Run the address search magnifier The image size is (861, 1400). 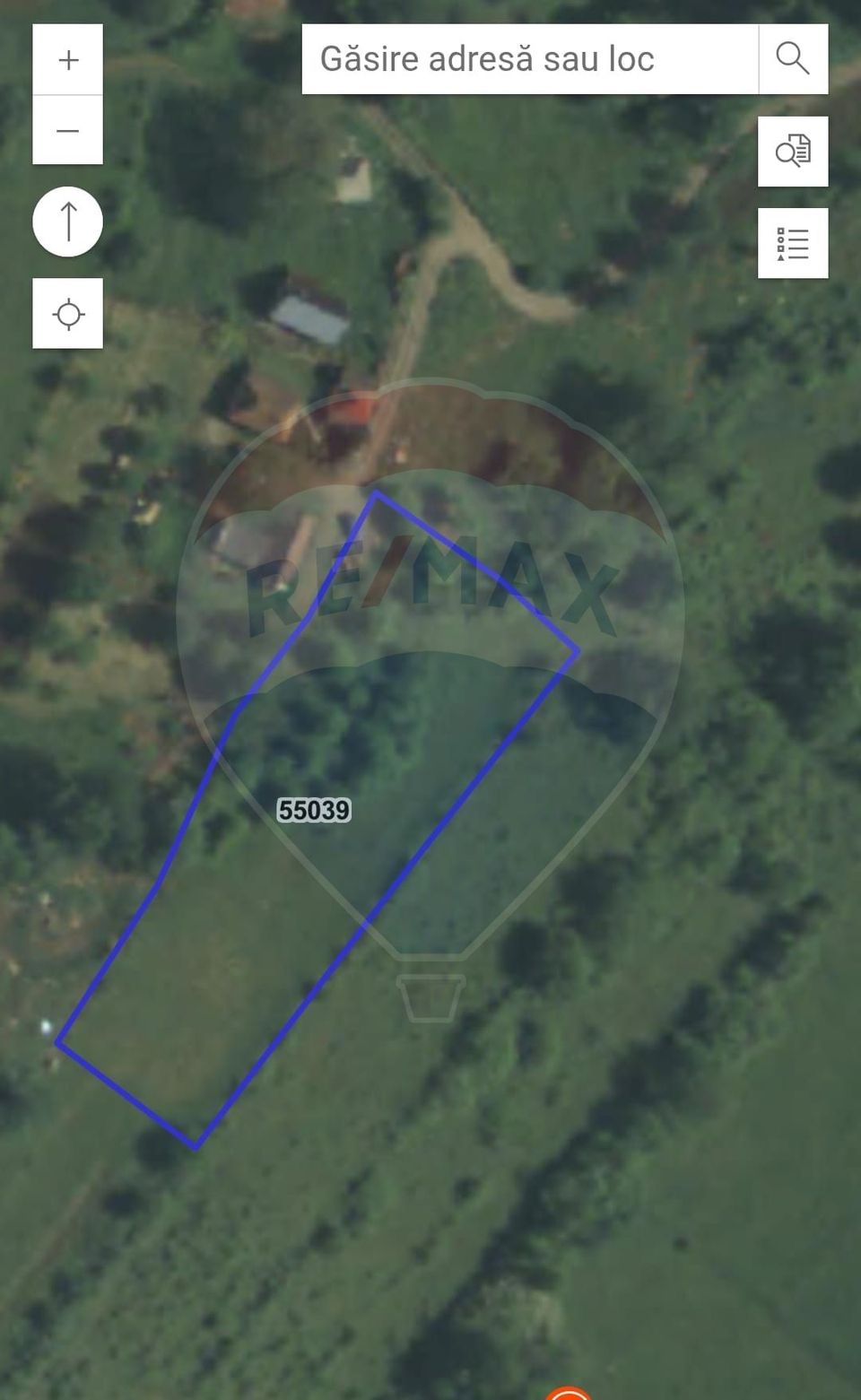point(793,59)
